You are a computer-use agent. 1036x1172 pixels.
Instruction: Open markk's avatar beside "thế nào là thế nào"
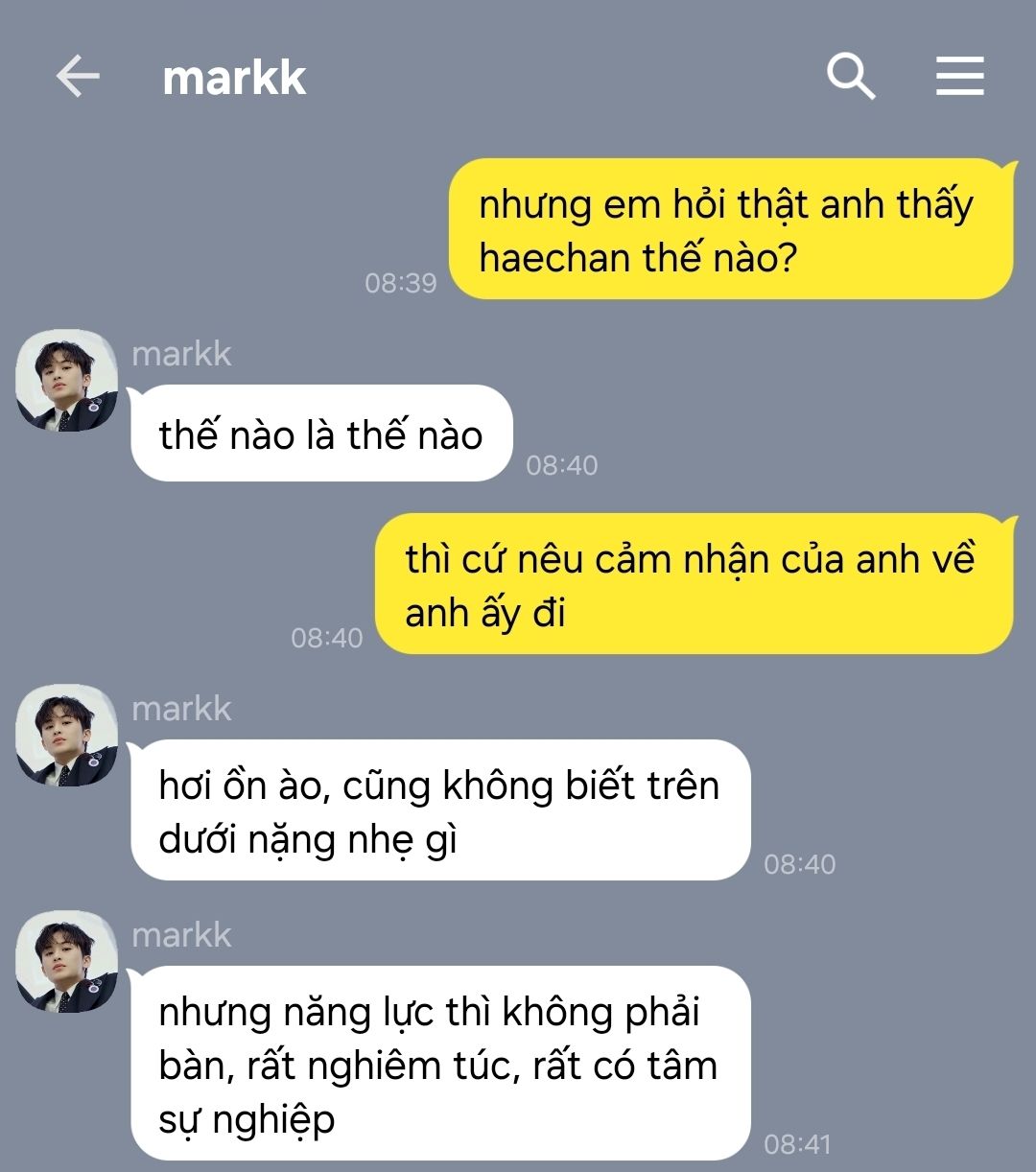tap(66, 382)
